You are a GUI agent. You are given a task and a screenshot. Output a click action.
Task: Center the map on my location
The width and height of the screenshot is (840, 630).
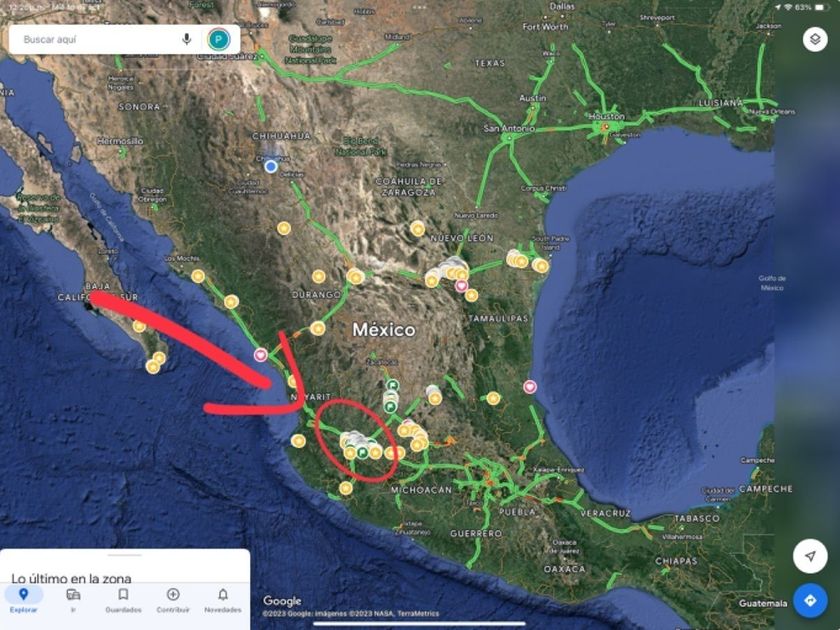pyautogui.click(x=810, y=556)
